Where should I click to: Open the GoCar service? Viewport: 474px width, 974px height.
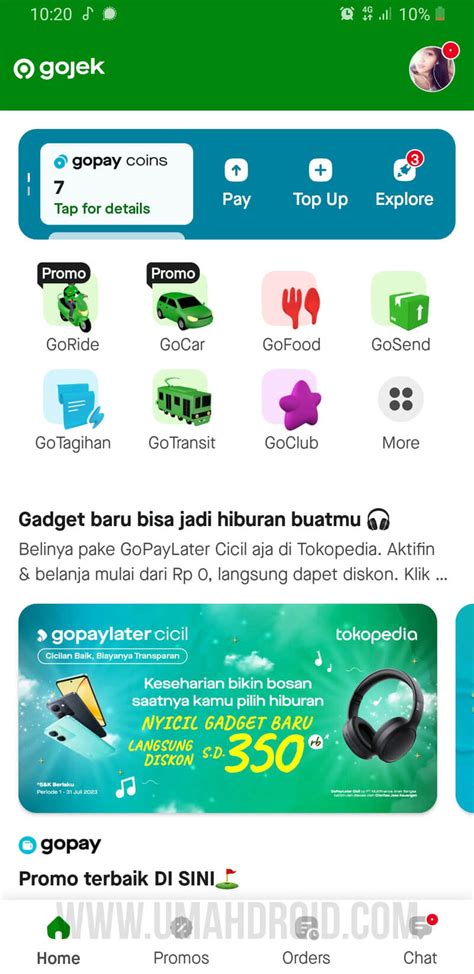pyautogui.click(x=181, y=309)
